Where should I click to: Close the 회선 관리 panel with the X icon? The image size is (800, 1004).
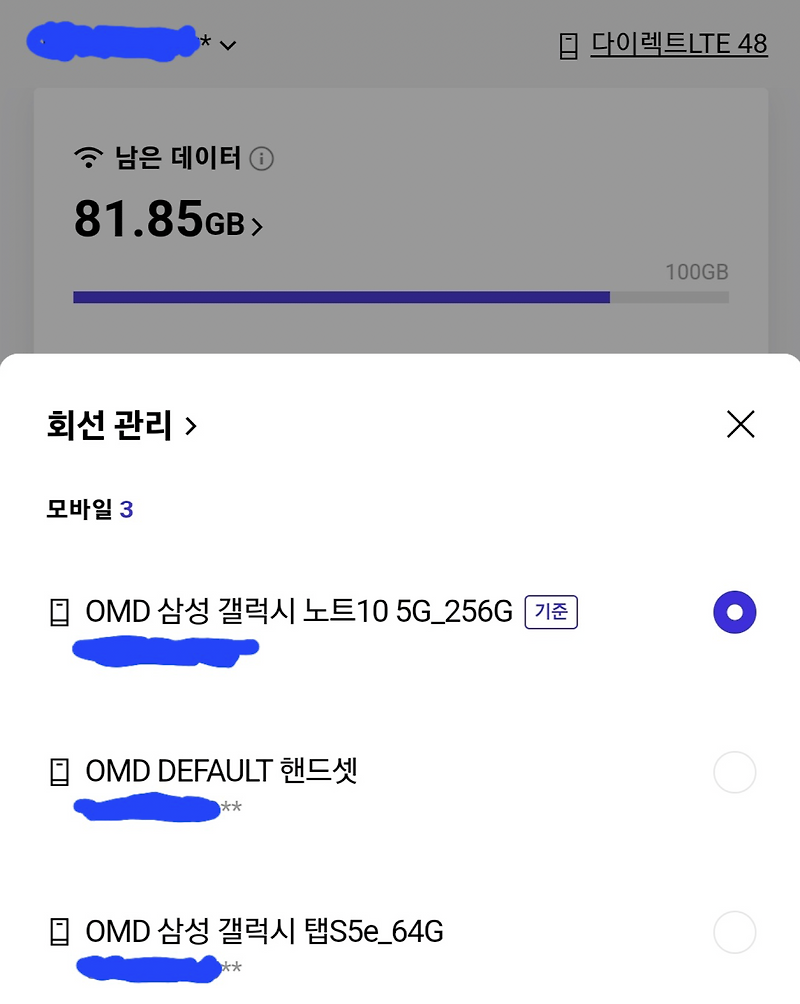[740, 424]
